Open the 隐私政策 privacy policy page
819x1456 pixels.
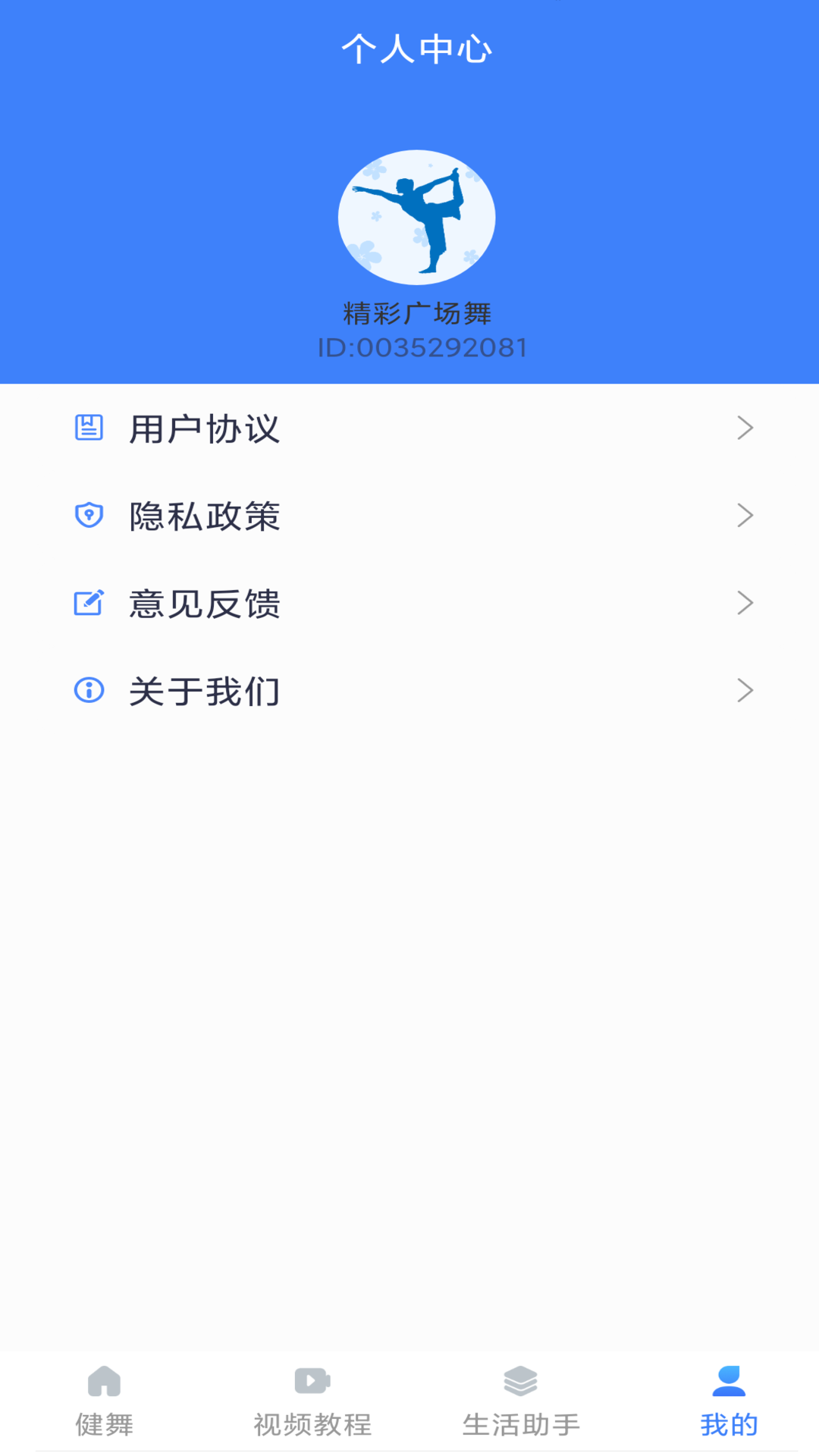coord(205,514)
